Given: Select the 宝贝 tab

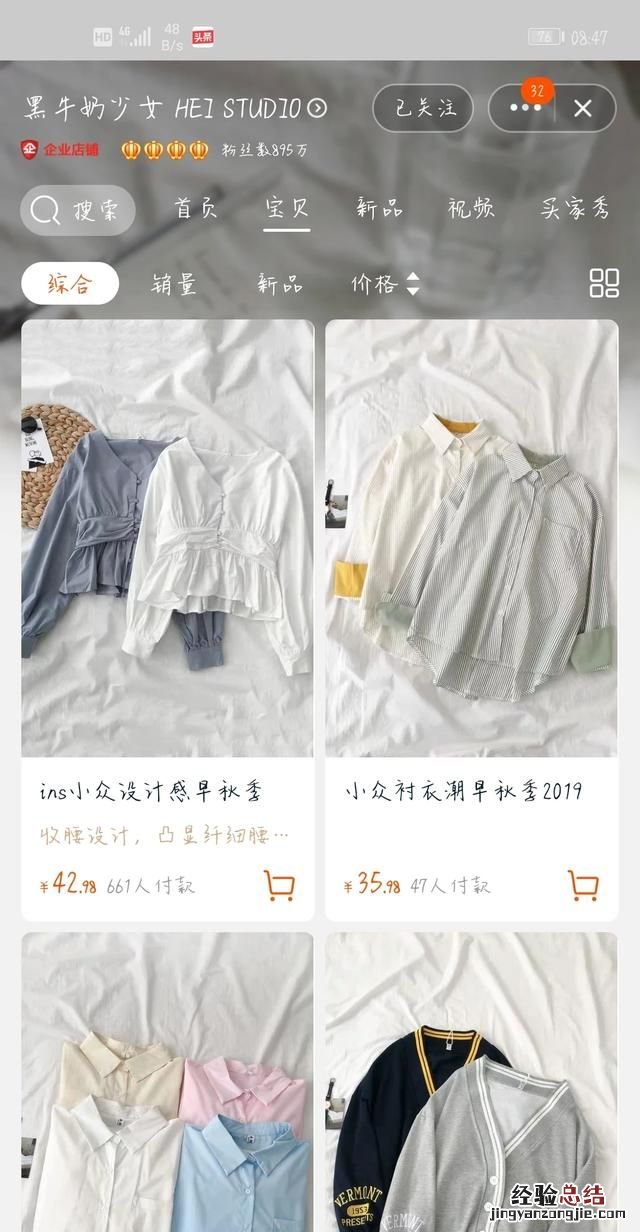Looking at the screenshot, I should point(287,208).
